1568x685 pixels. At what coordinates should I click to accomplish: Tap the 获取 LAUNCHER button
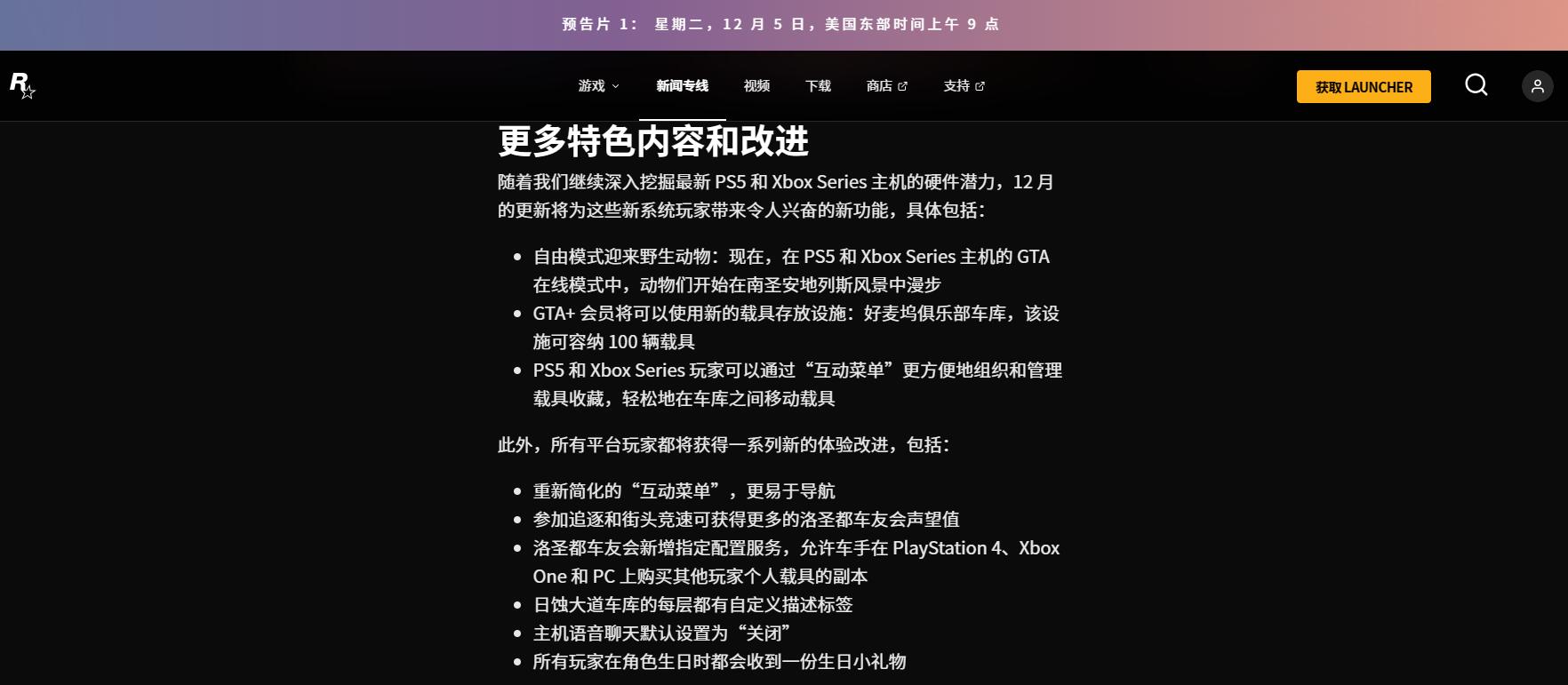(1363, 87)
